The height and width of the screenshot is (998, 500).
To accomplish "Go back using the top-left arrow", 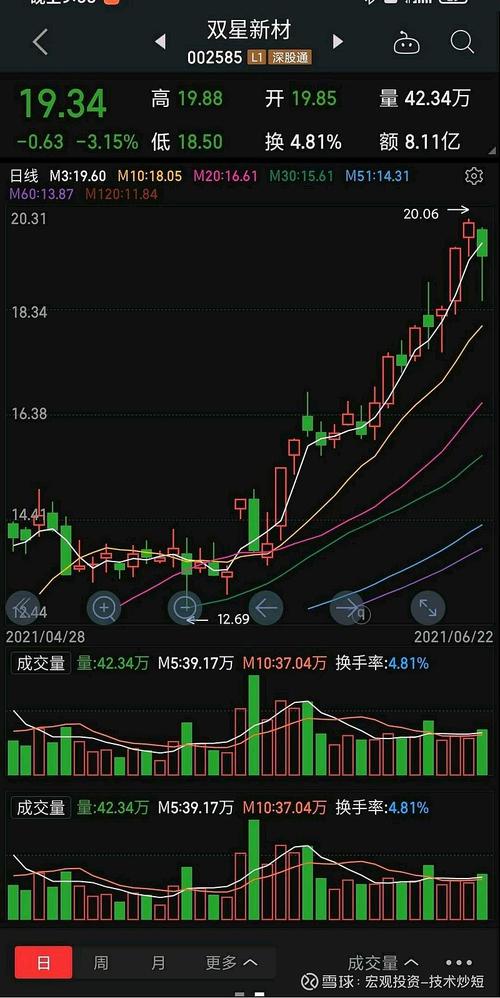I will (x=41, y=43).
